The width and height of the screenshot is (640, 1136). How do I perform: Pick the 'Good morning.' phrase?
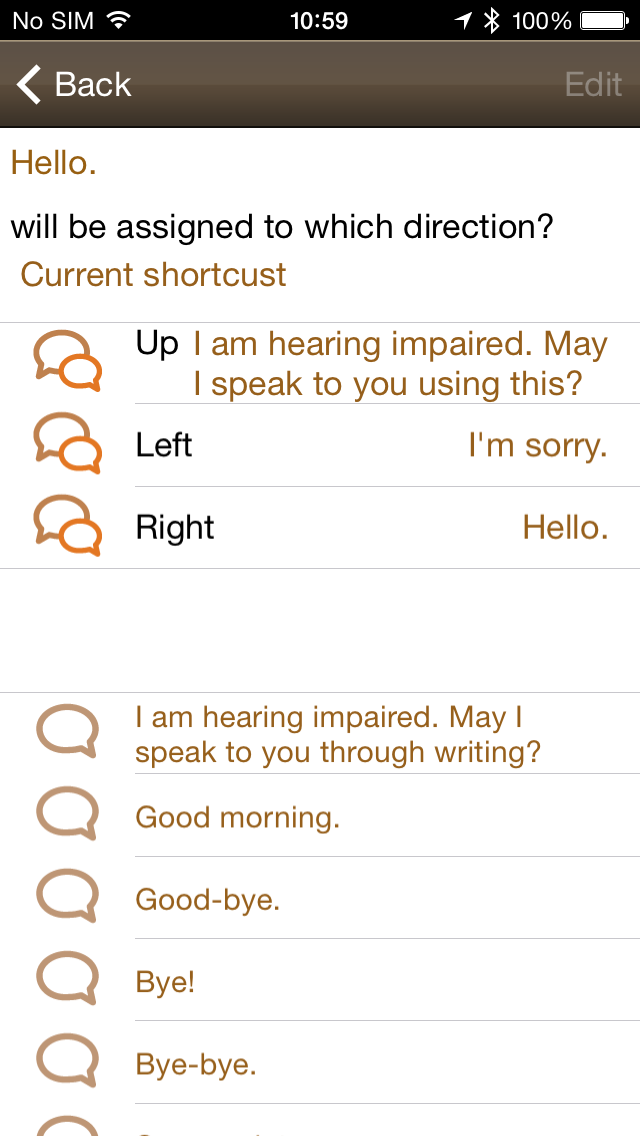[320, 815]
